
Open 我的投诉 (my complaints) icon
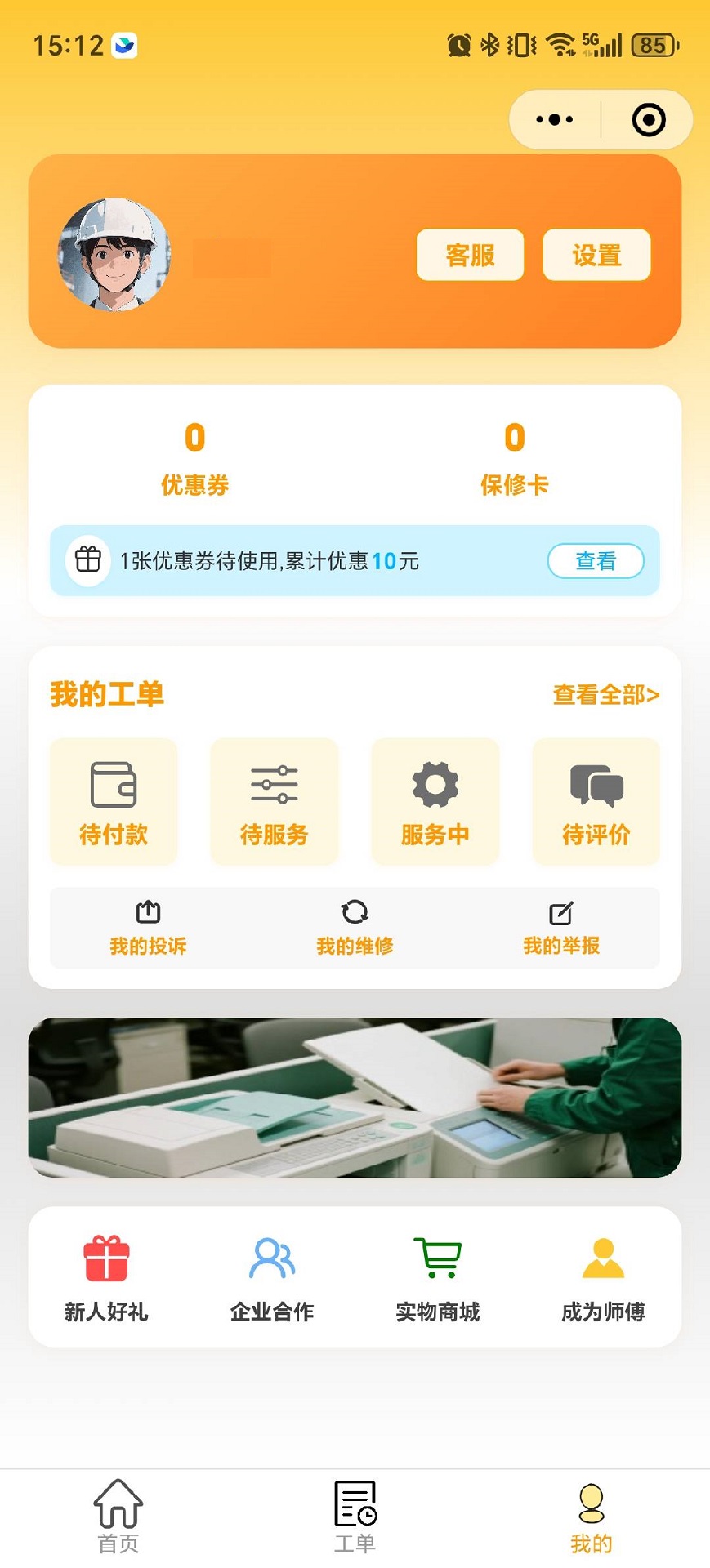coord(148,912)
